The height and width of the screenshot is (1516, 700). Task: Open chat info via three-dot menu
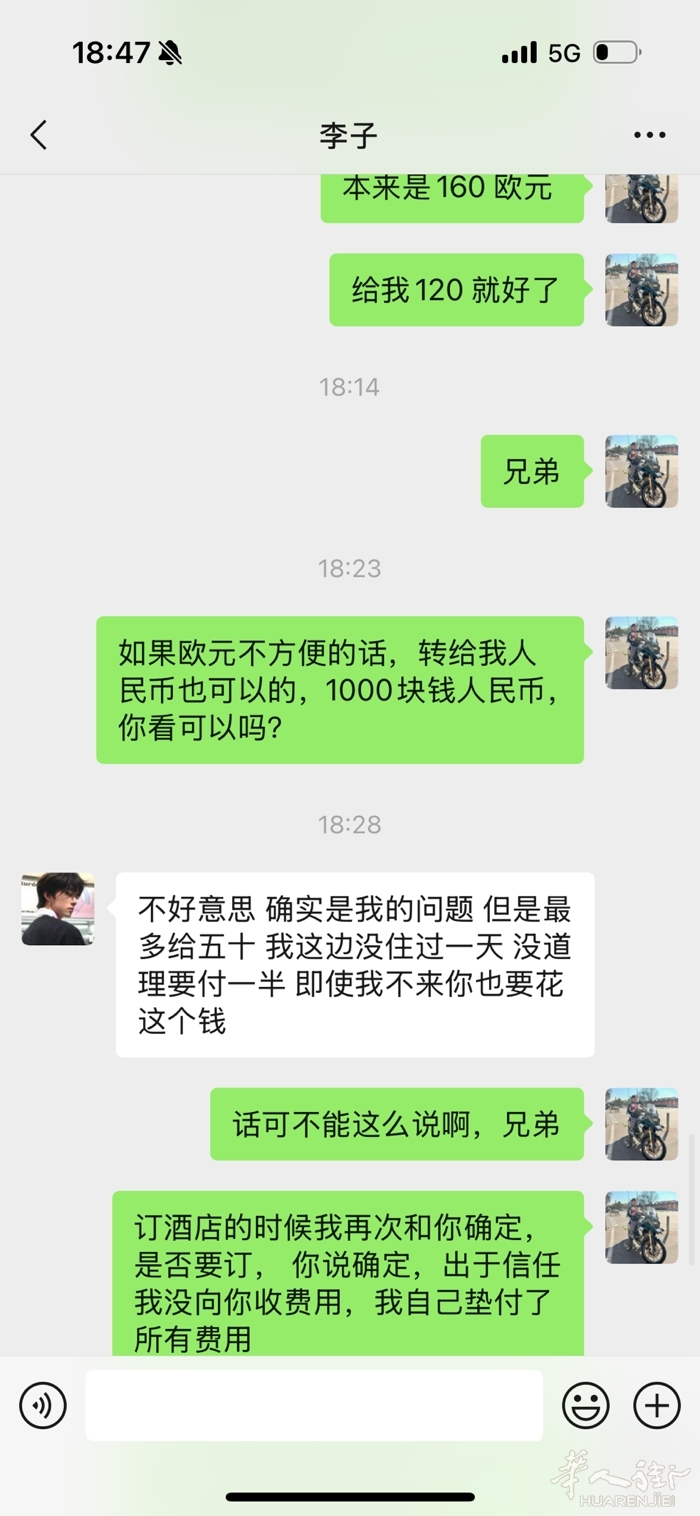click(x=649, y=135)
